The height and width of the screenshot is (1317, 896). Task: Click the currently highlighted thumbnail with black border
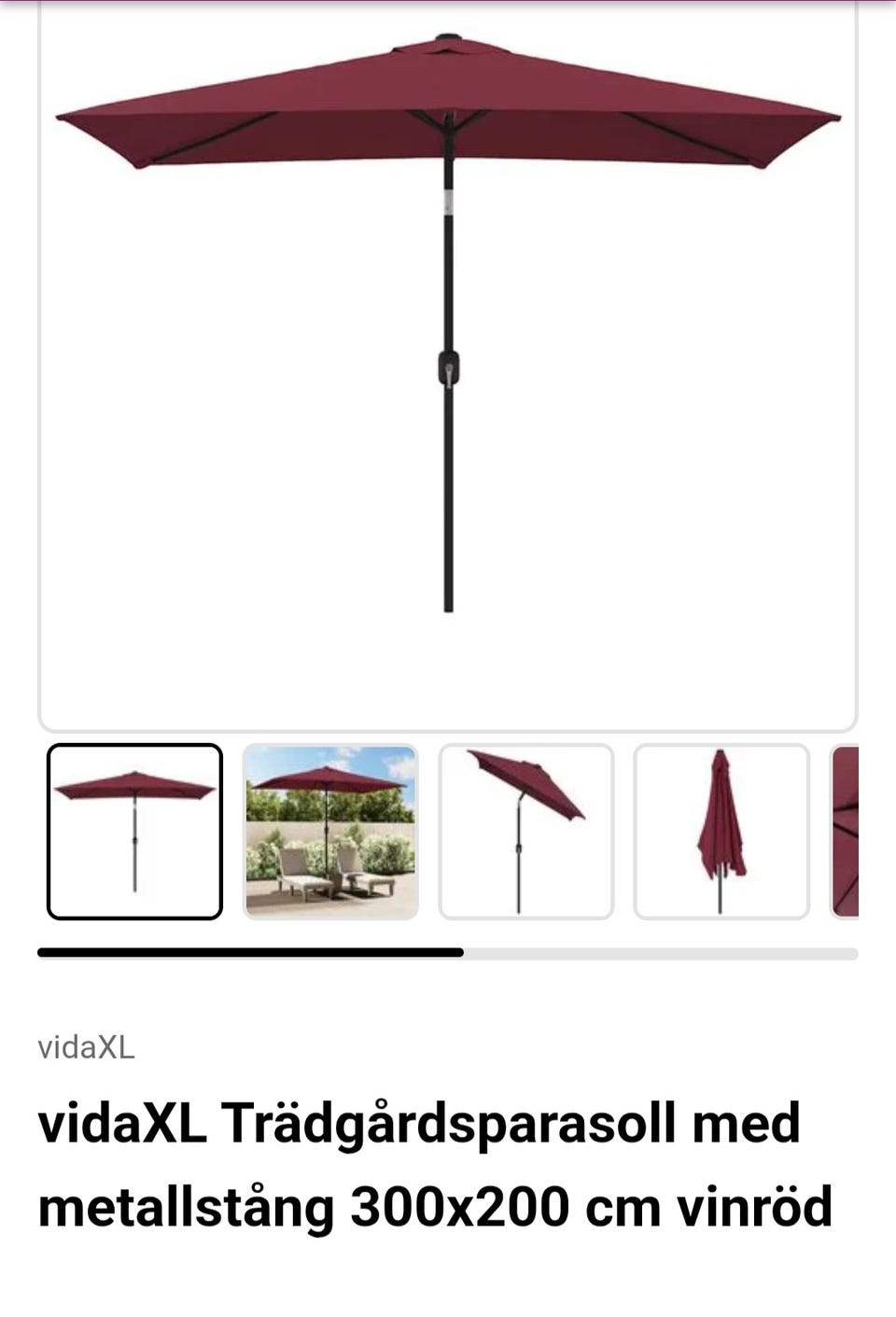tap(134, 831)
